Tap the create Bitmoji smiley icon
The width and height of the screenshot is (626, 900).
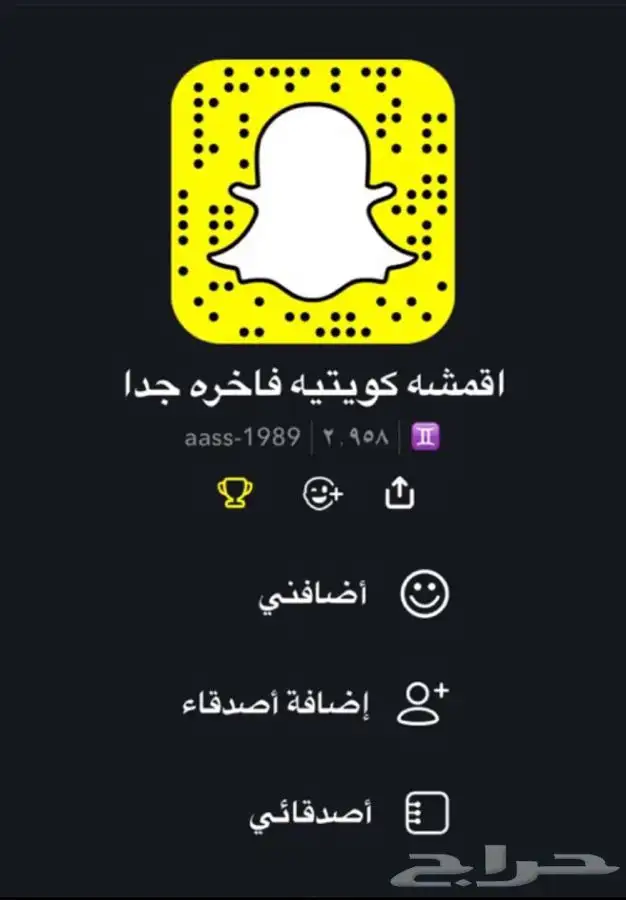pos(323,493)
